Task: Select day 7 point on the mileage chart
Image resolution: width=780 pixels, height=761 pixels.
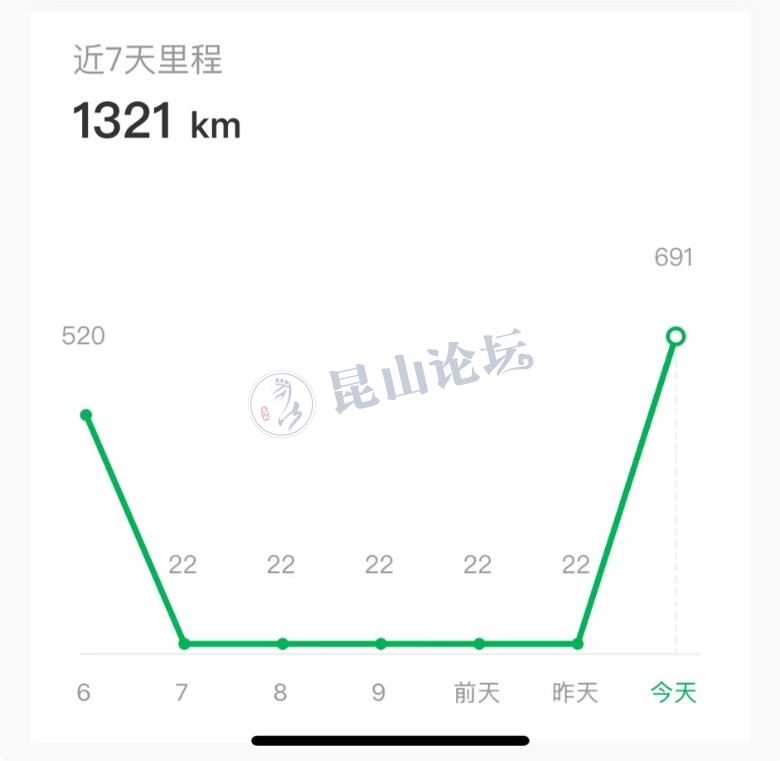Action: (x=184, y=644)
